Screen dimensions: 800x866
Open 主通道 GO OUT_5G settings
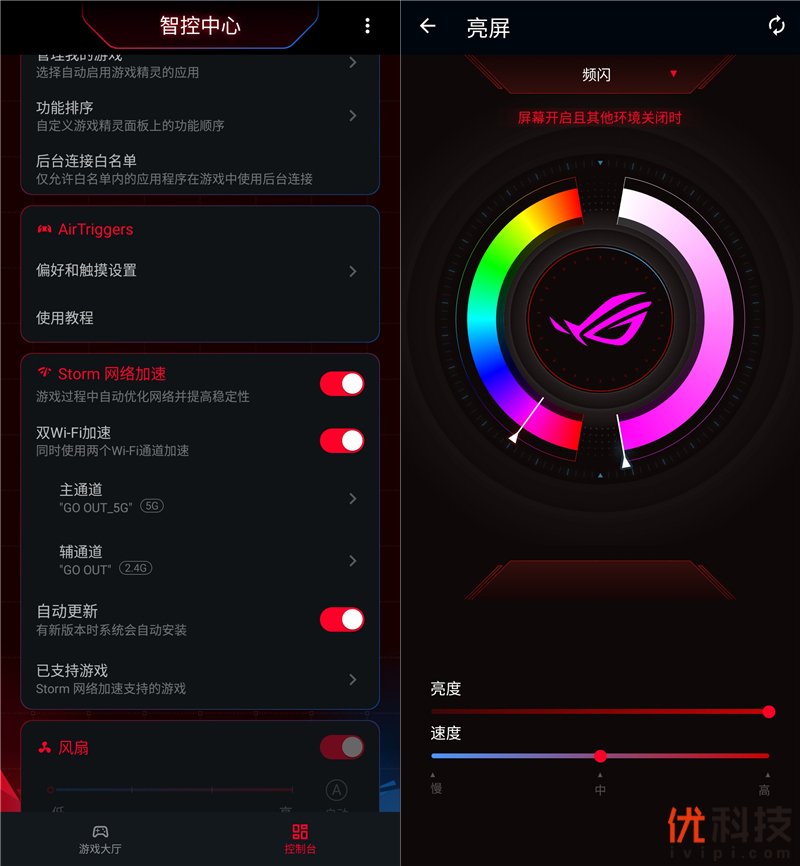(x=200, y=498)
